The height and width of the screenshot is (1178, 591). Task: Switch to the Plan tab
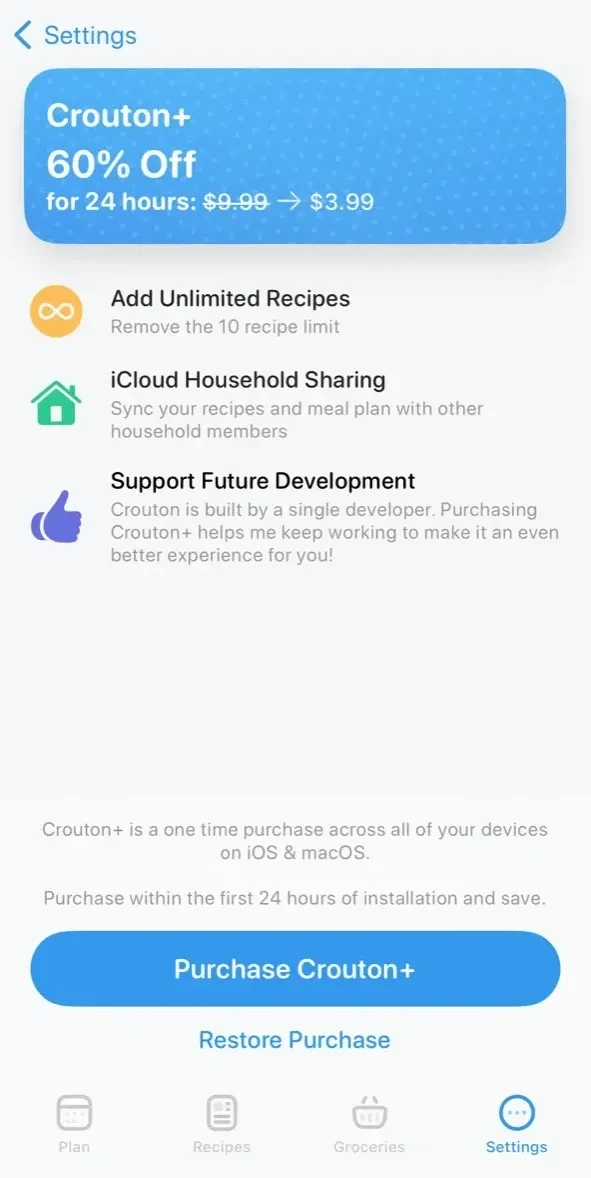(74, 1124)
